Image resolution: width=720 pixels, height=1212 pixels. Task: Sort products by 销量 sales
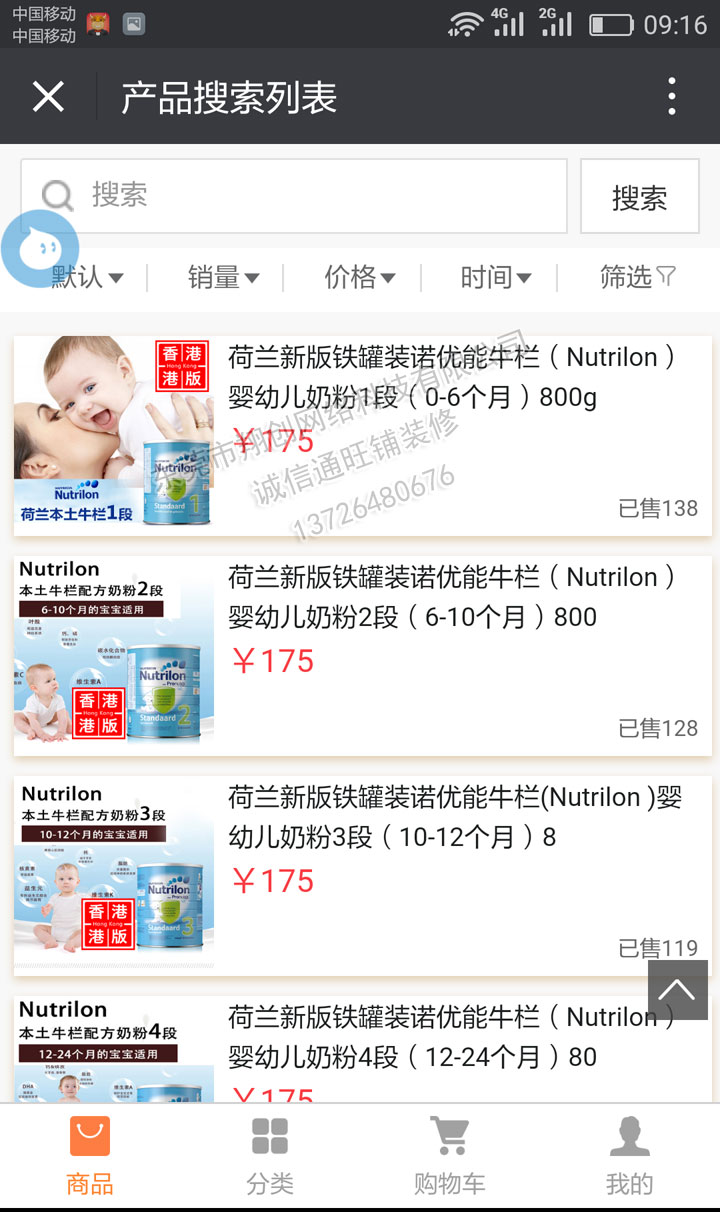click(223, 277)
